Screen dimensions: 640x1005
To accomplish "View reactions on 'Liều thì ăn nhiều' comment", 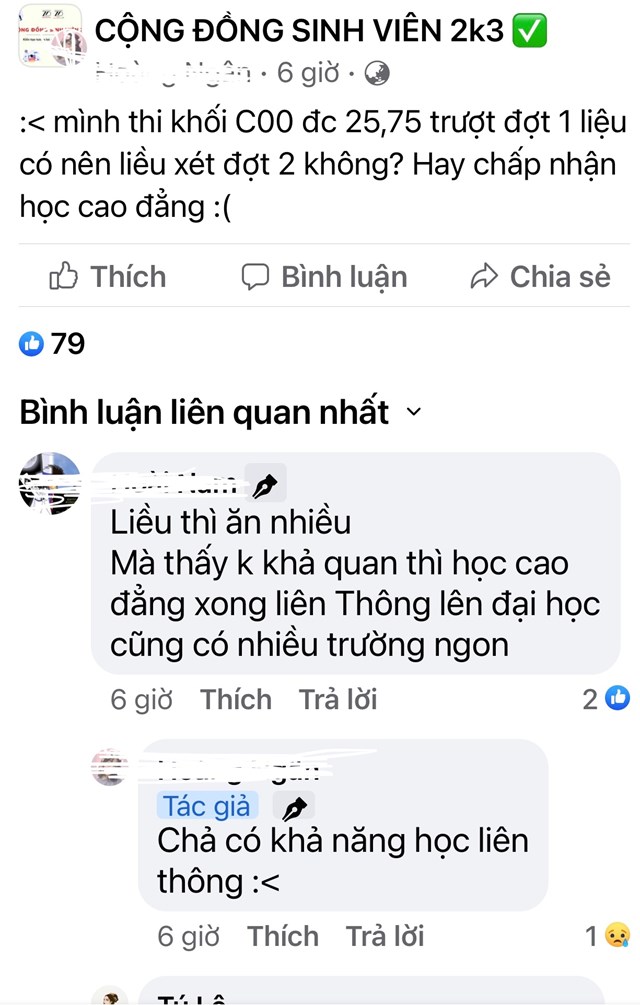I will (605, 699).
